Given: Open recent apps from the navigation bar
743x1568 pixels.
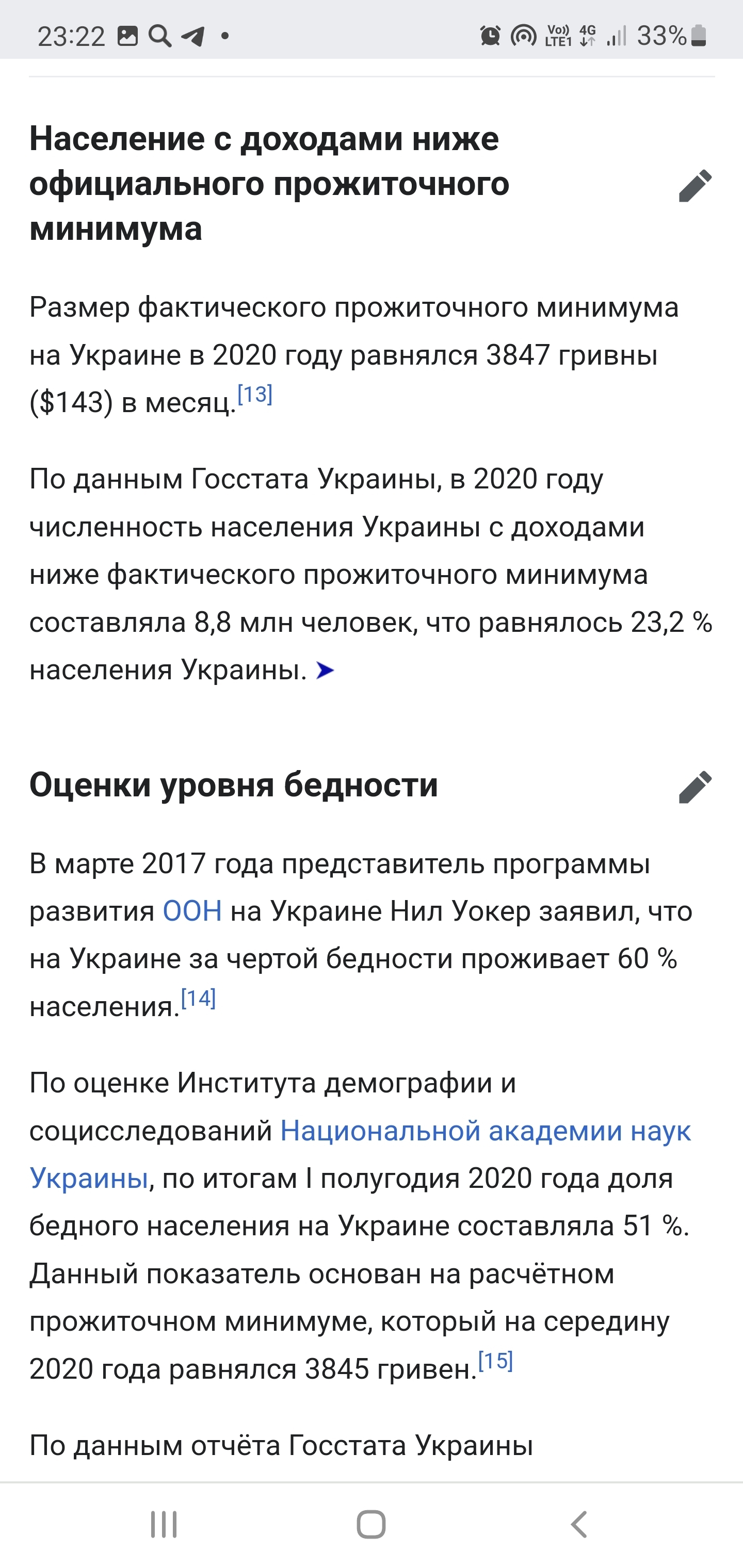Looking at the screenshot, I should point(164,1524).
